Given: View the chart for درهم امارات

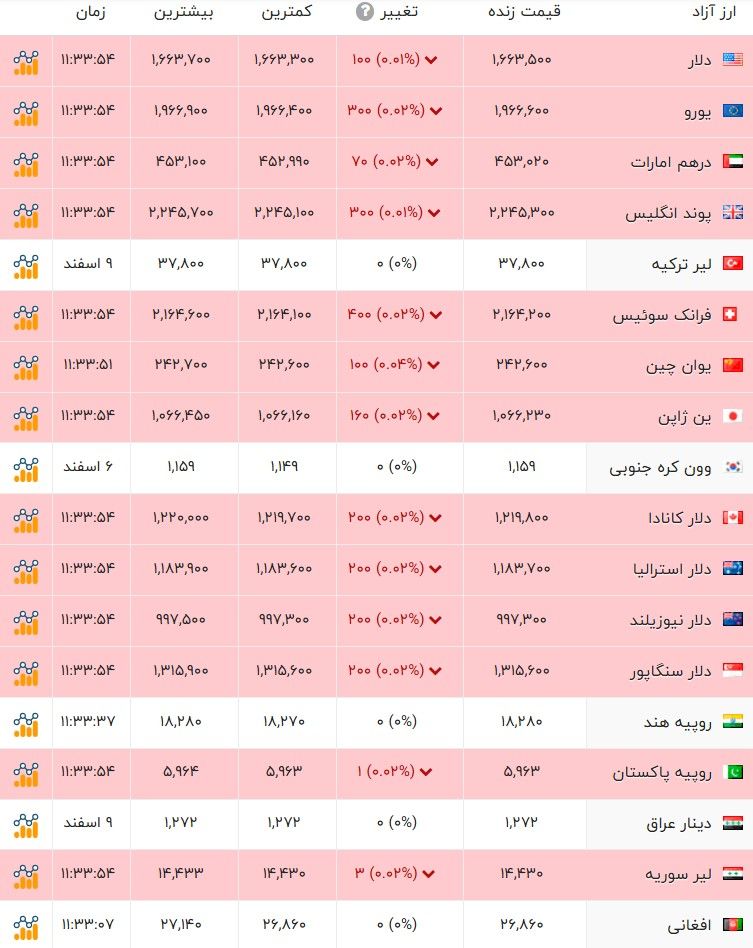Looking at the screenshot, I should pyautogui.click(x=26, y=163).
